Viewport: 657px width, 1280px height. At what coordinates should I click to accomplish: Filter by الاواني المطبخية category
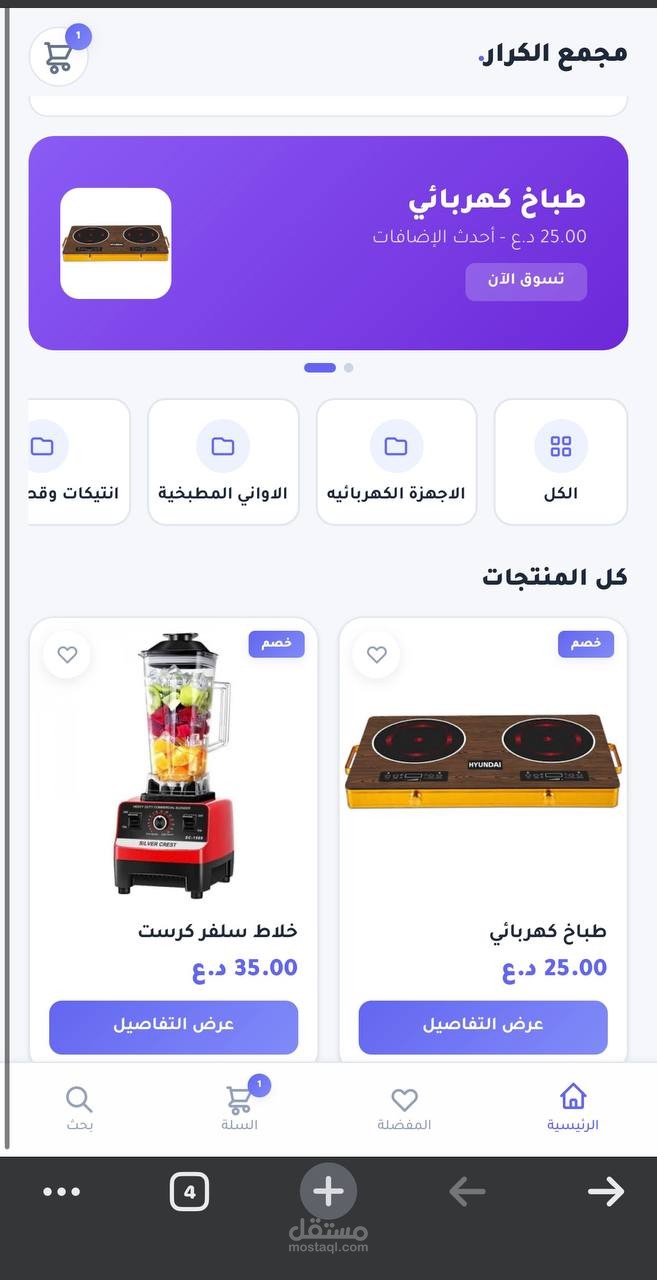point(223,462)
